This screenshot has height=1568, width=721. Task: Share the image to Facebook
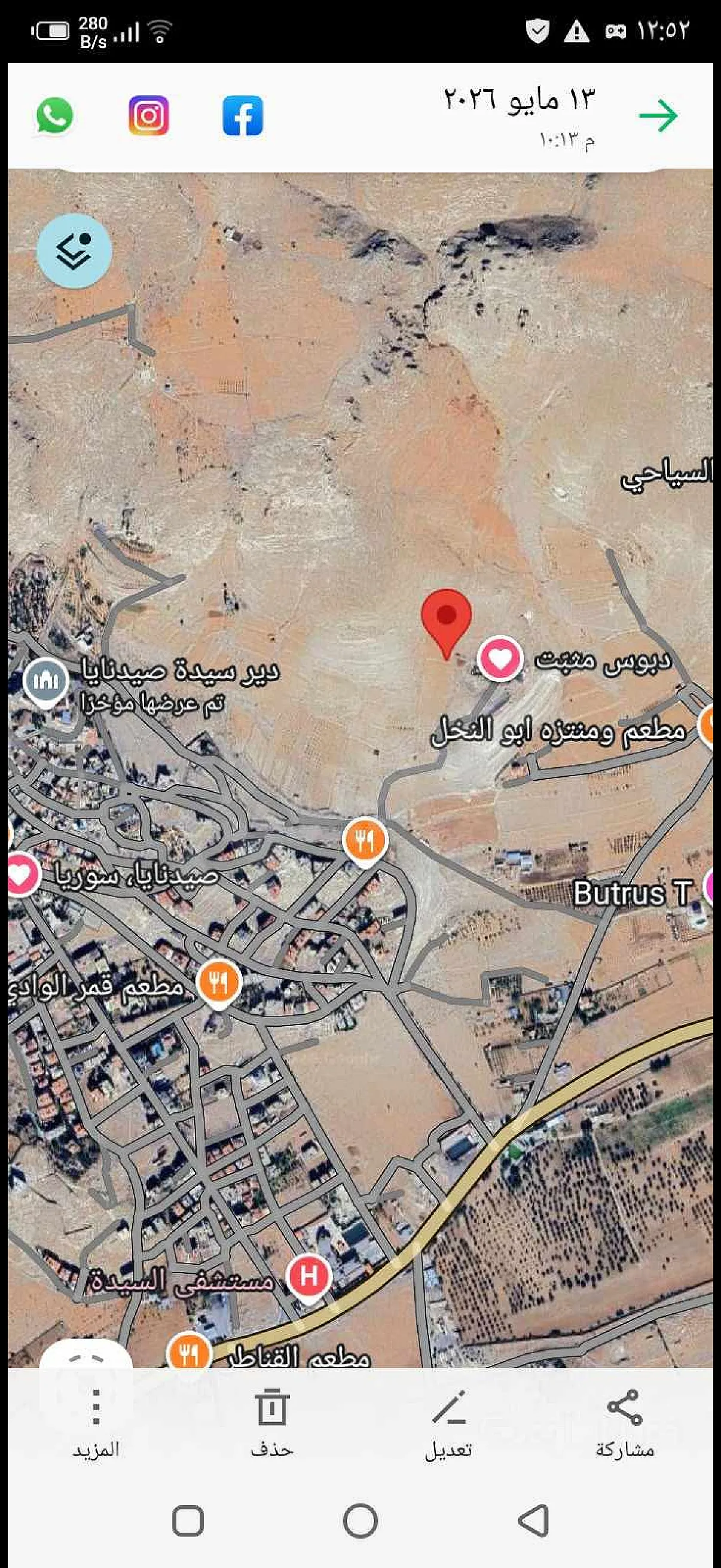[243, 115]
